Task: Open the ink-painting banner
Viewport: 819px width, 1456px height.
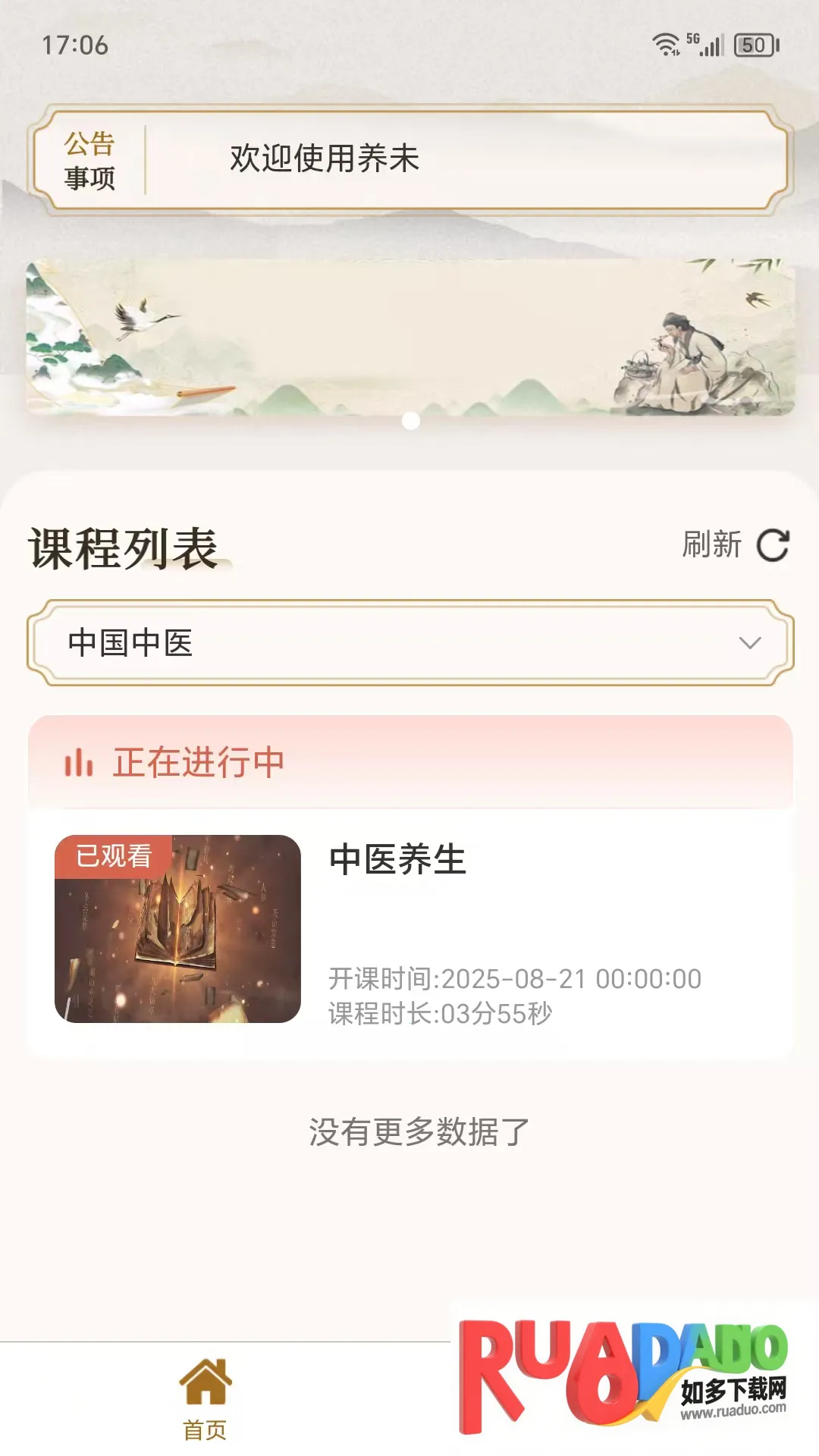Action: coord(409,337)
